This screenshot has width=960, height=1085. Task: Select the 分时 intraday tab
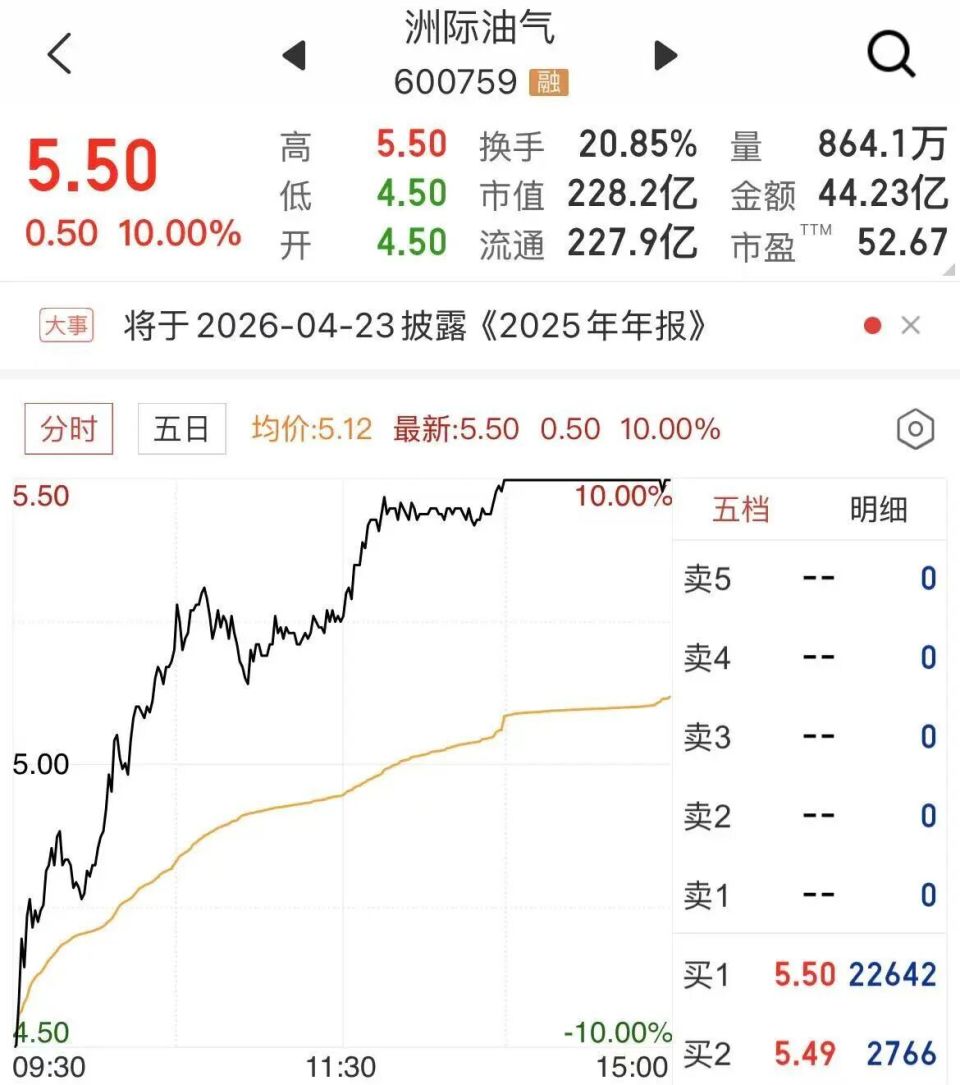[68, 428]
